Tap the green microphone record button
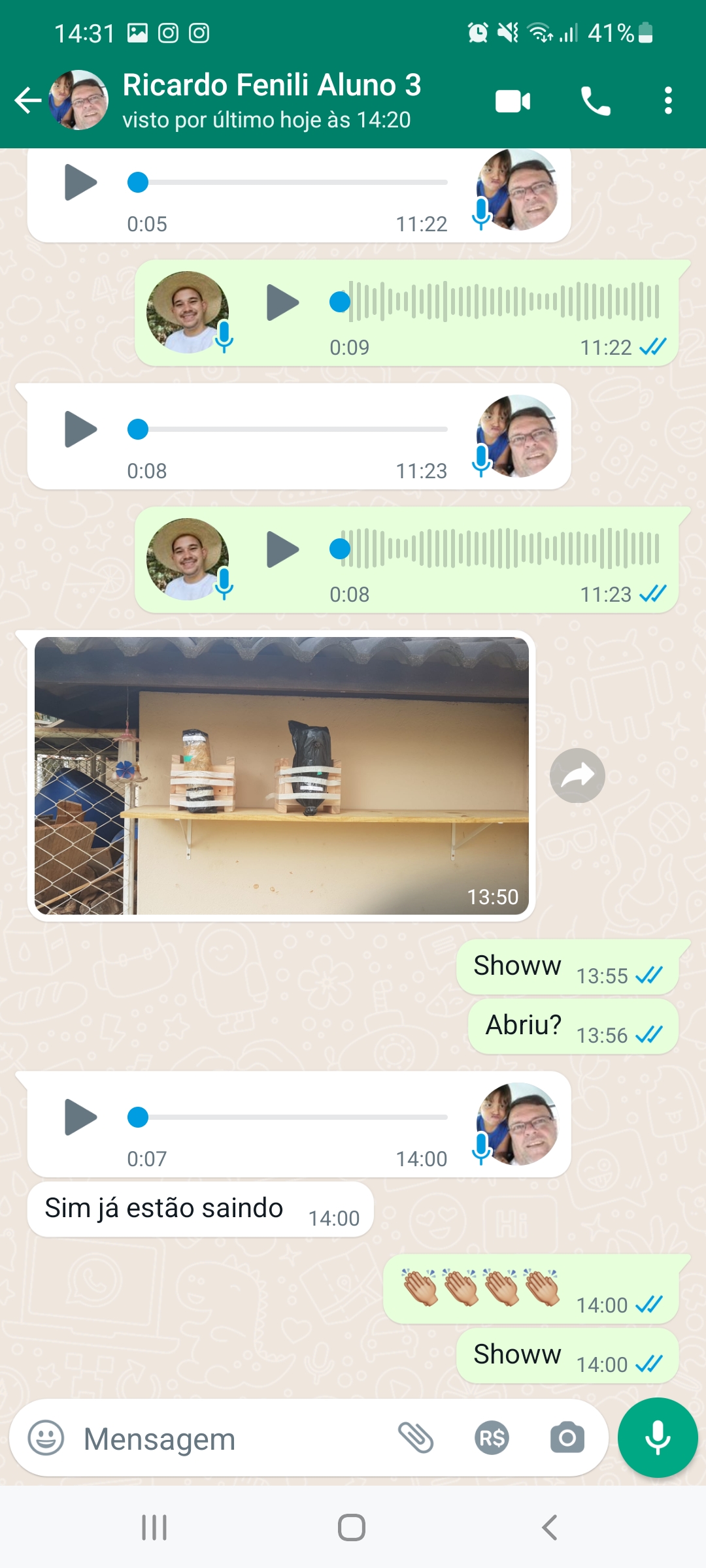 tap(658, 1437)
